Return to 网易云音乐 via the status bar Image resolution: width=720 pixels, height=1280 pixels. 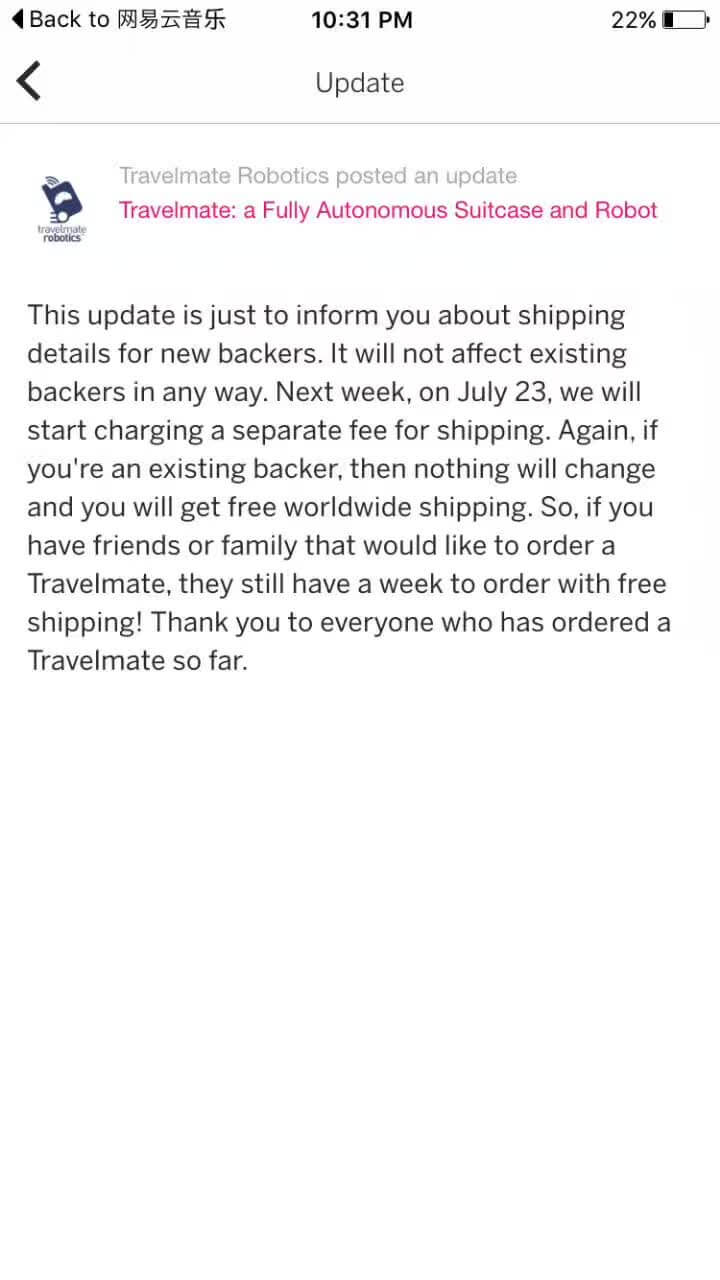tap(118, 19)
